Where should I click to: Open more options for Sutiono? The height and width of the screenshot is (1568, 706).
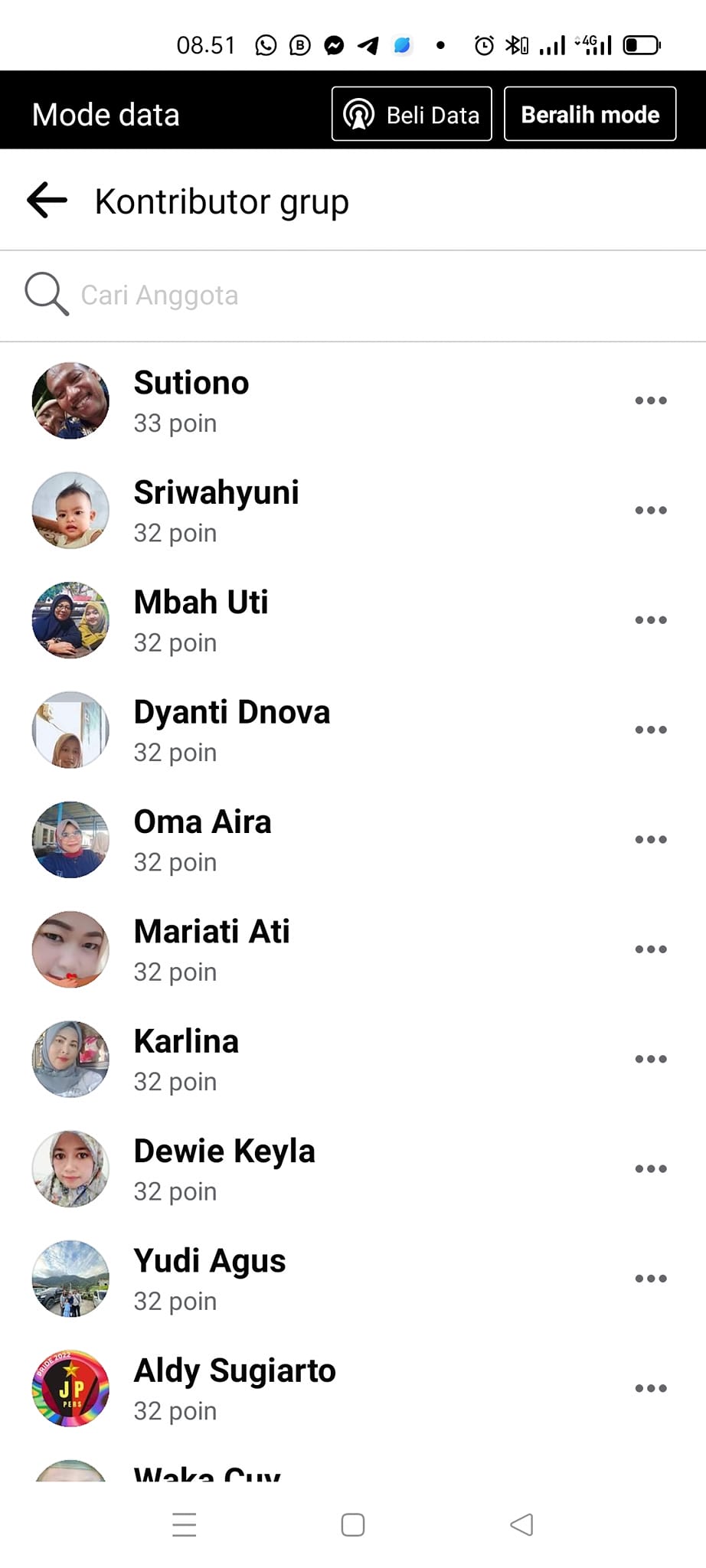coord(651,400)
